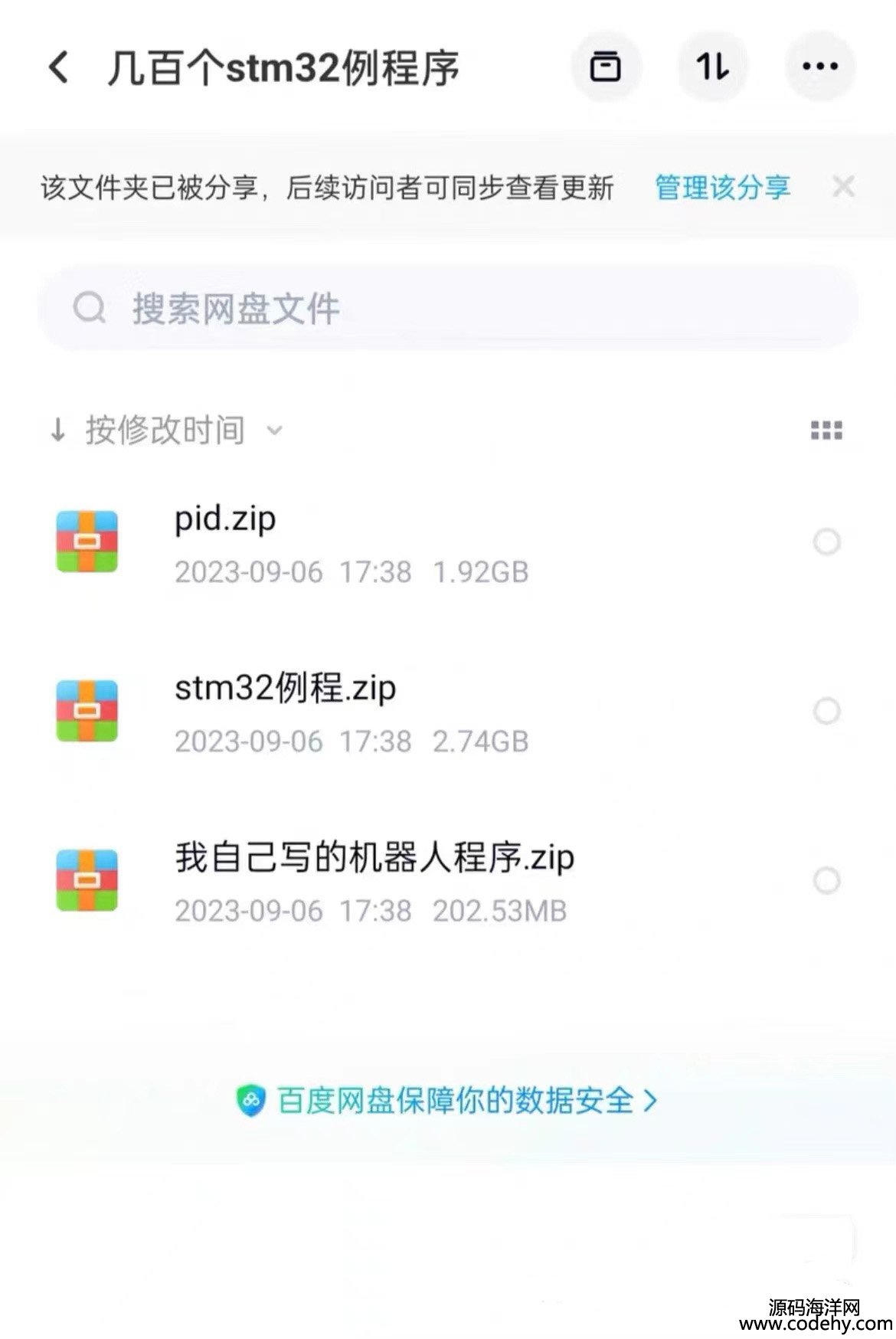Viewport: 896px width, 1339px height.
Task: Open the archive box icon in toolbar
Action: [605, 67]
